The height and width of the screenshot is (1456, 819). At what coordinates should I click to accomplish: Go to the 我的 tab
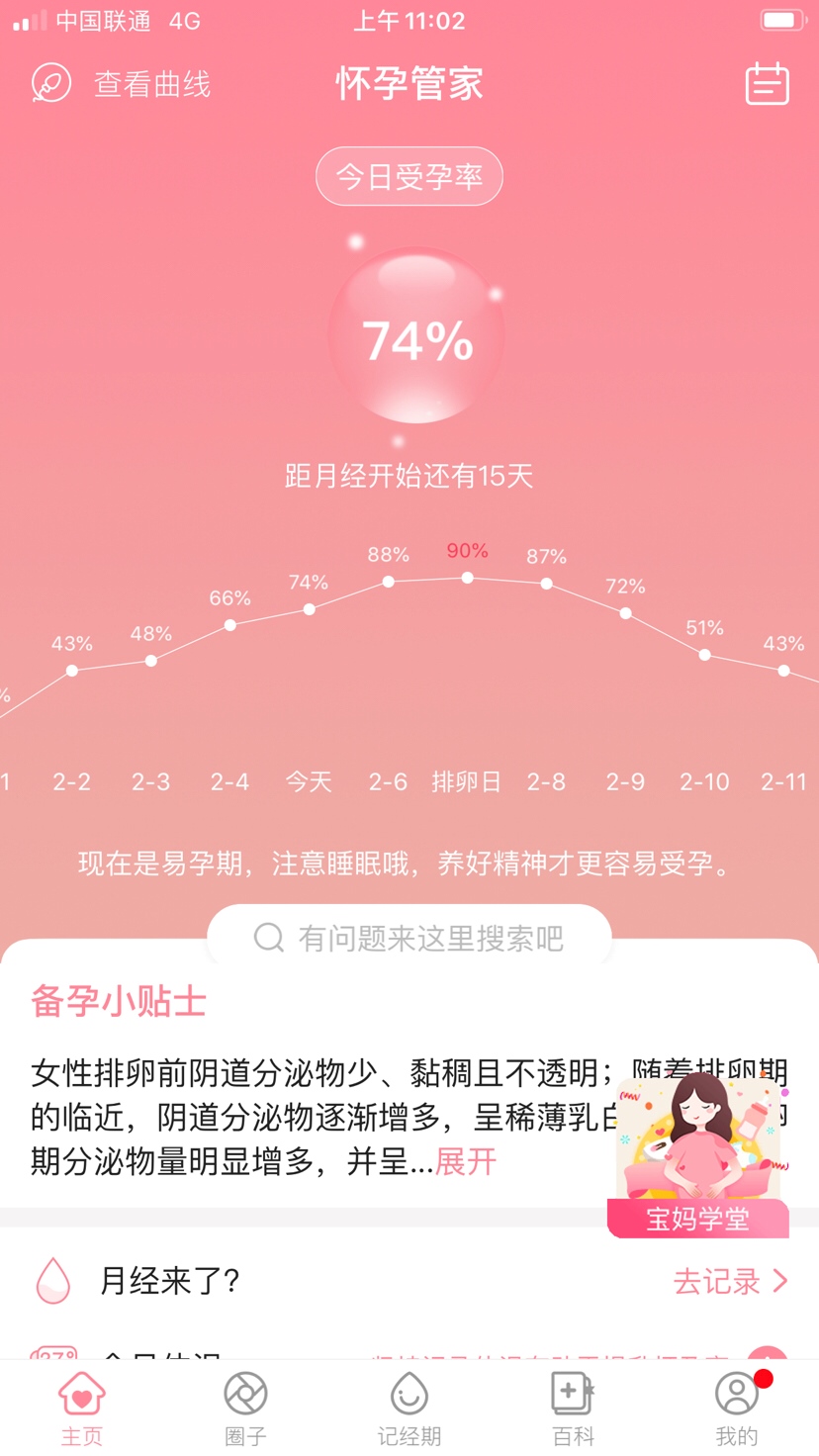pos(737,1409)
